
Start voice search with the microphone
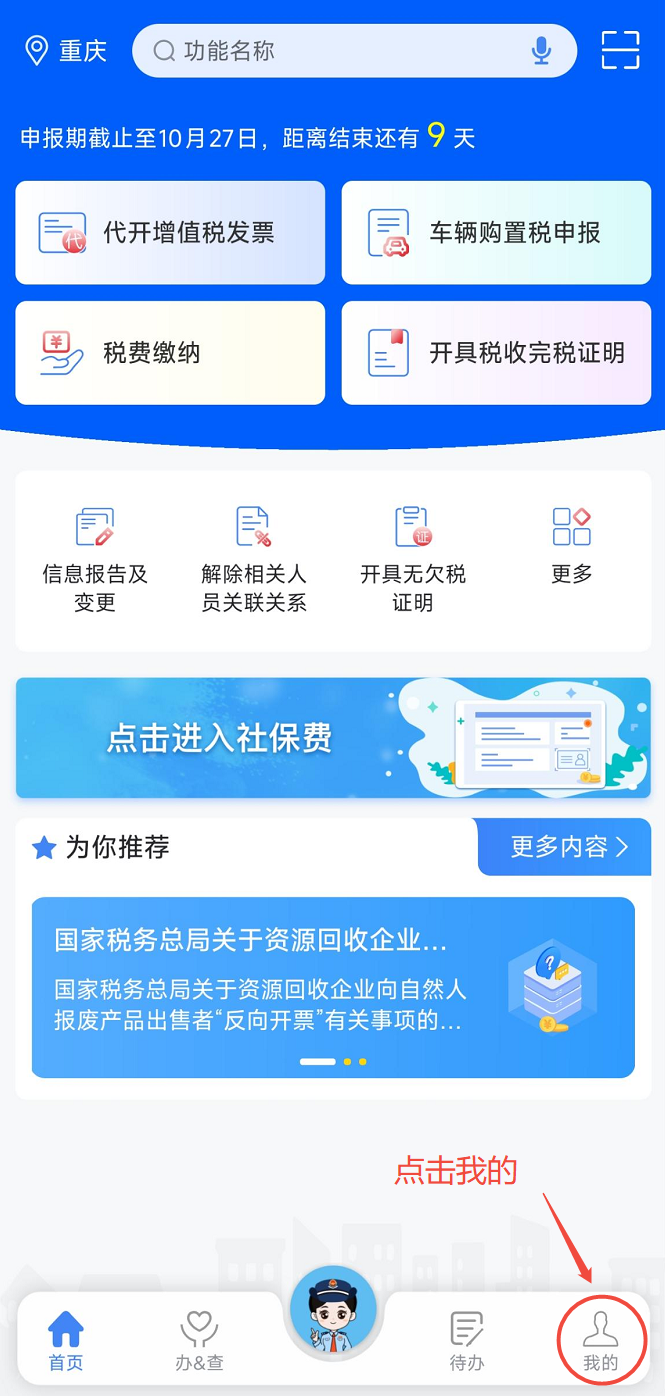point(541,51)
